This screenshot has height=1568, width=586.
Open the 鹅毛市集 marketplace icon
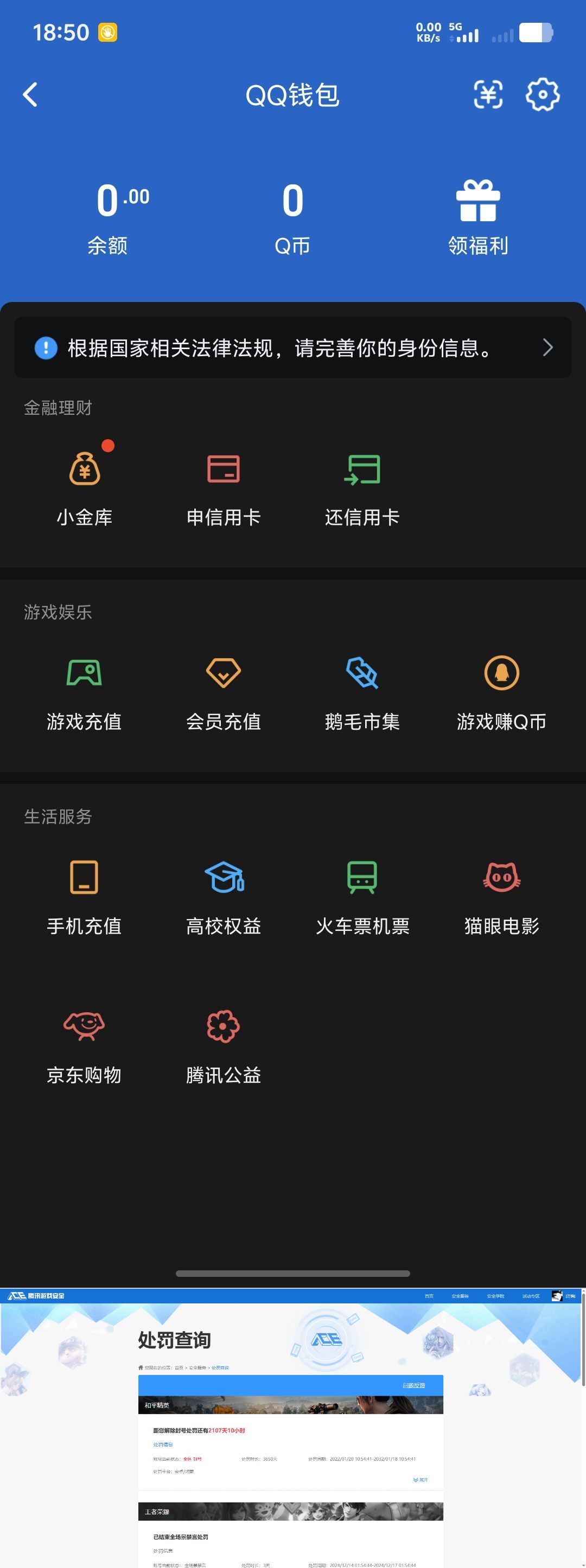pyautogui.click(x=362, y=674)
